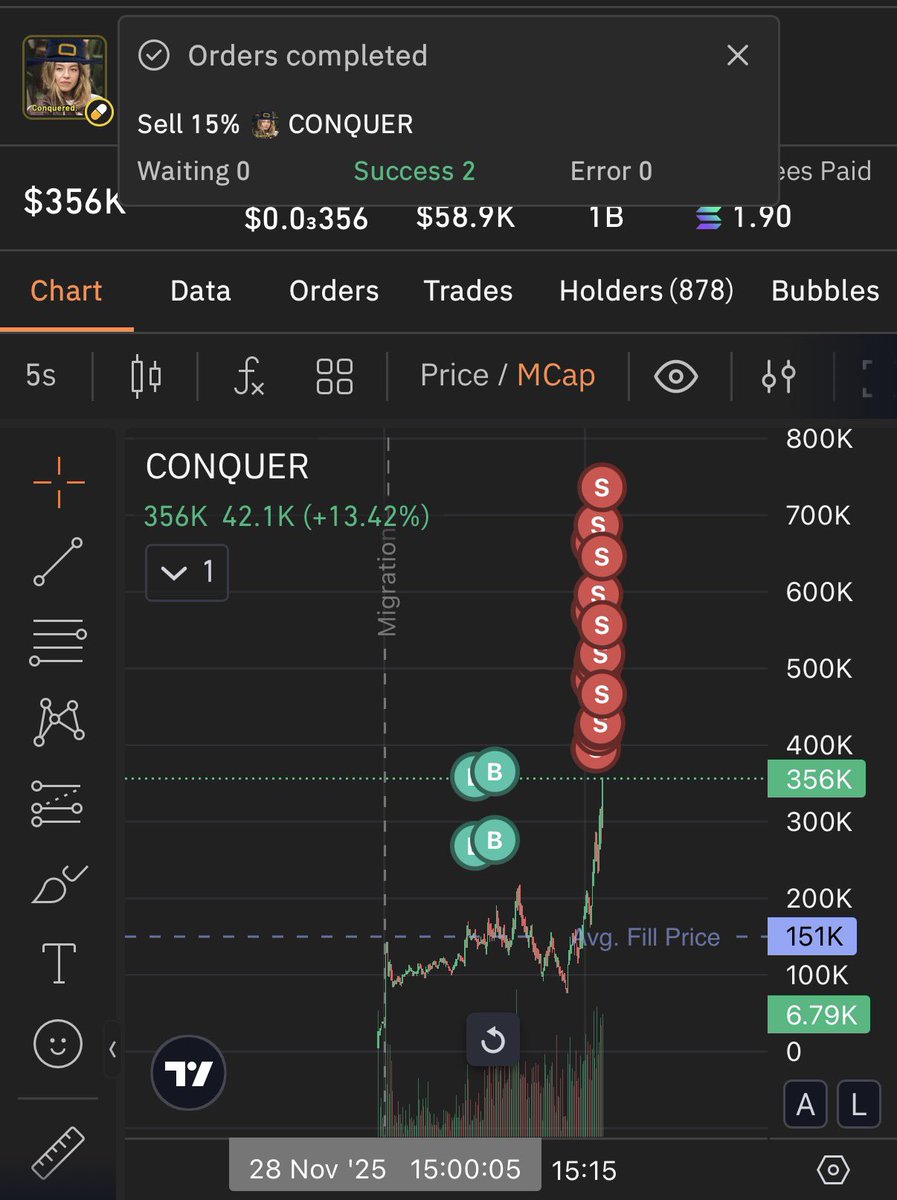Open the chart layout grid options
897x1200 pixels.
tap(334, 376)
